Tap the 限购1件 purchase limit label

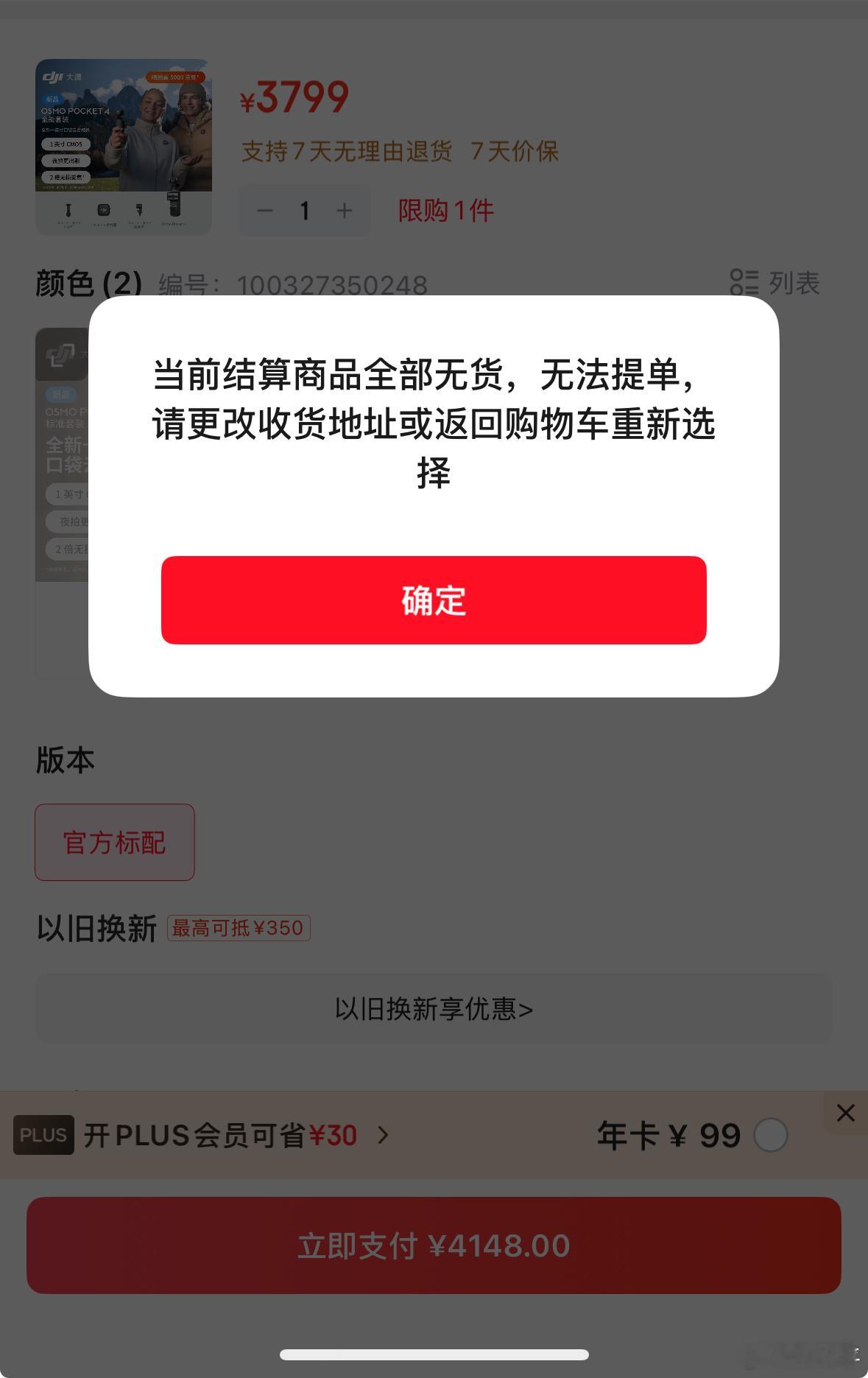[445, 211]
